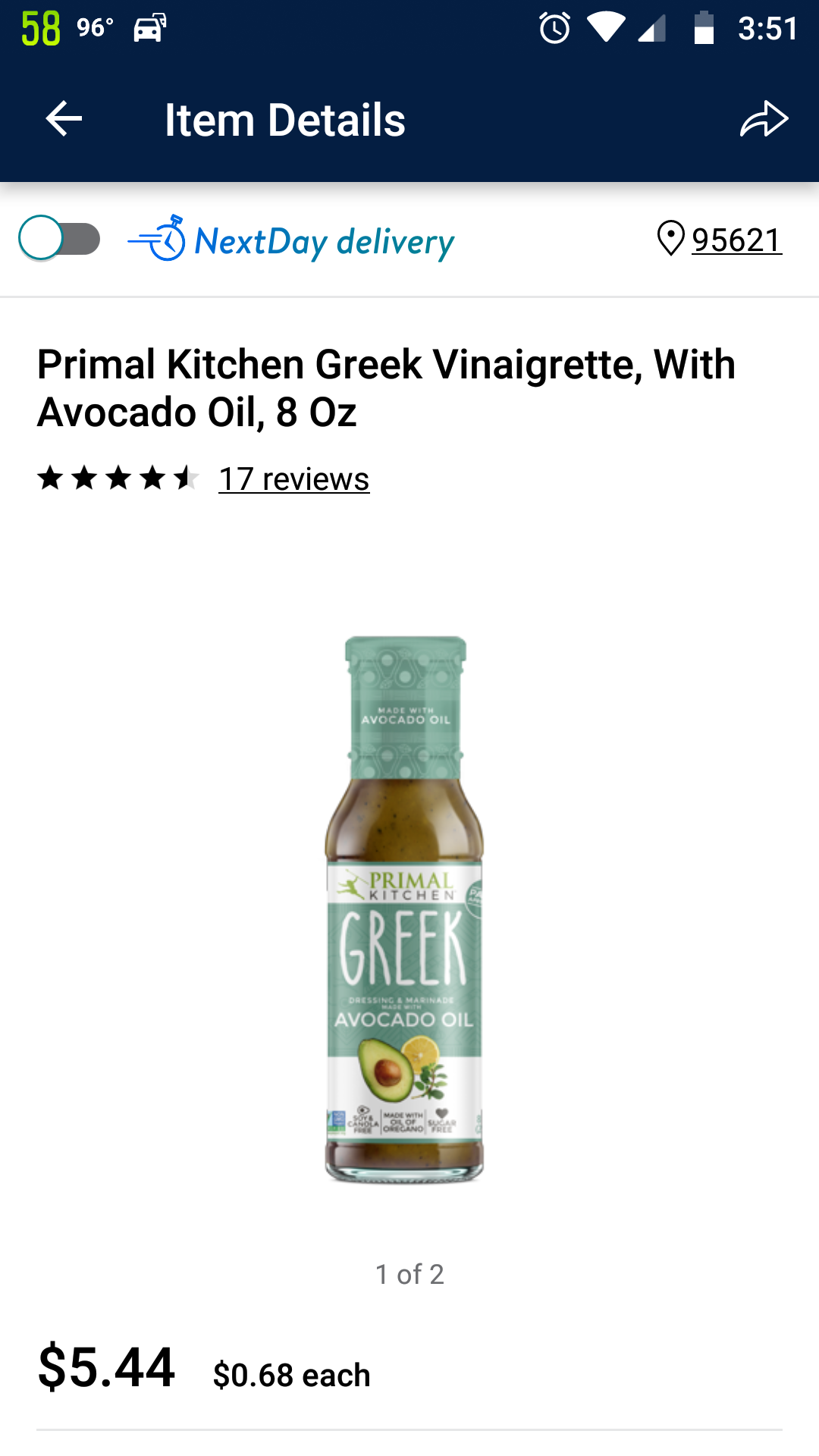
Task: Share this item
Action: (764, 119)
